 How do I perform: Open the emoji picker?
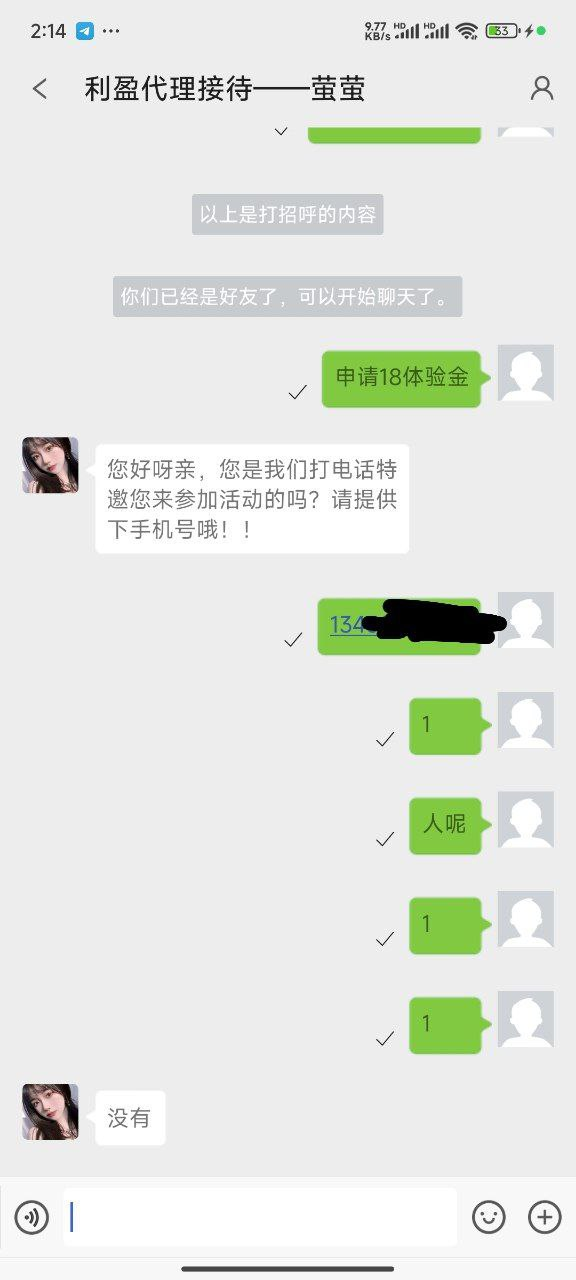click(489, 1217)
